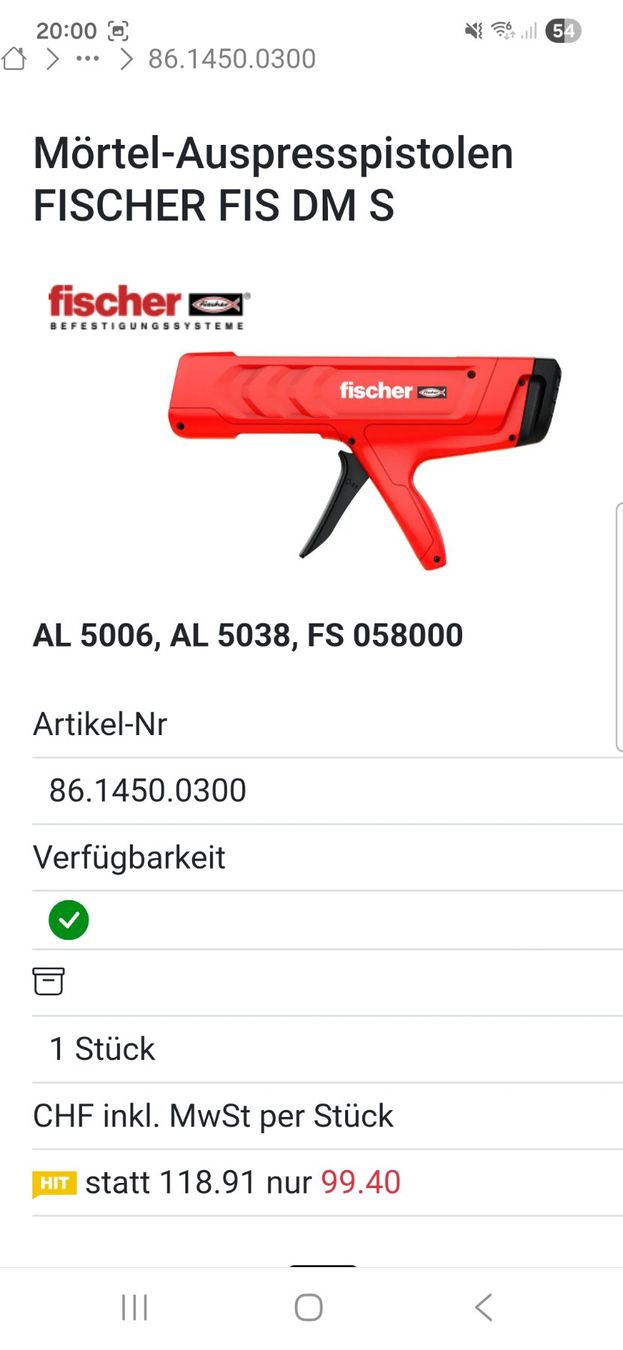
Task: Expand the collapsed breadcrumb ellipsis
Action: click(x=88, y=59)
